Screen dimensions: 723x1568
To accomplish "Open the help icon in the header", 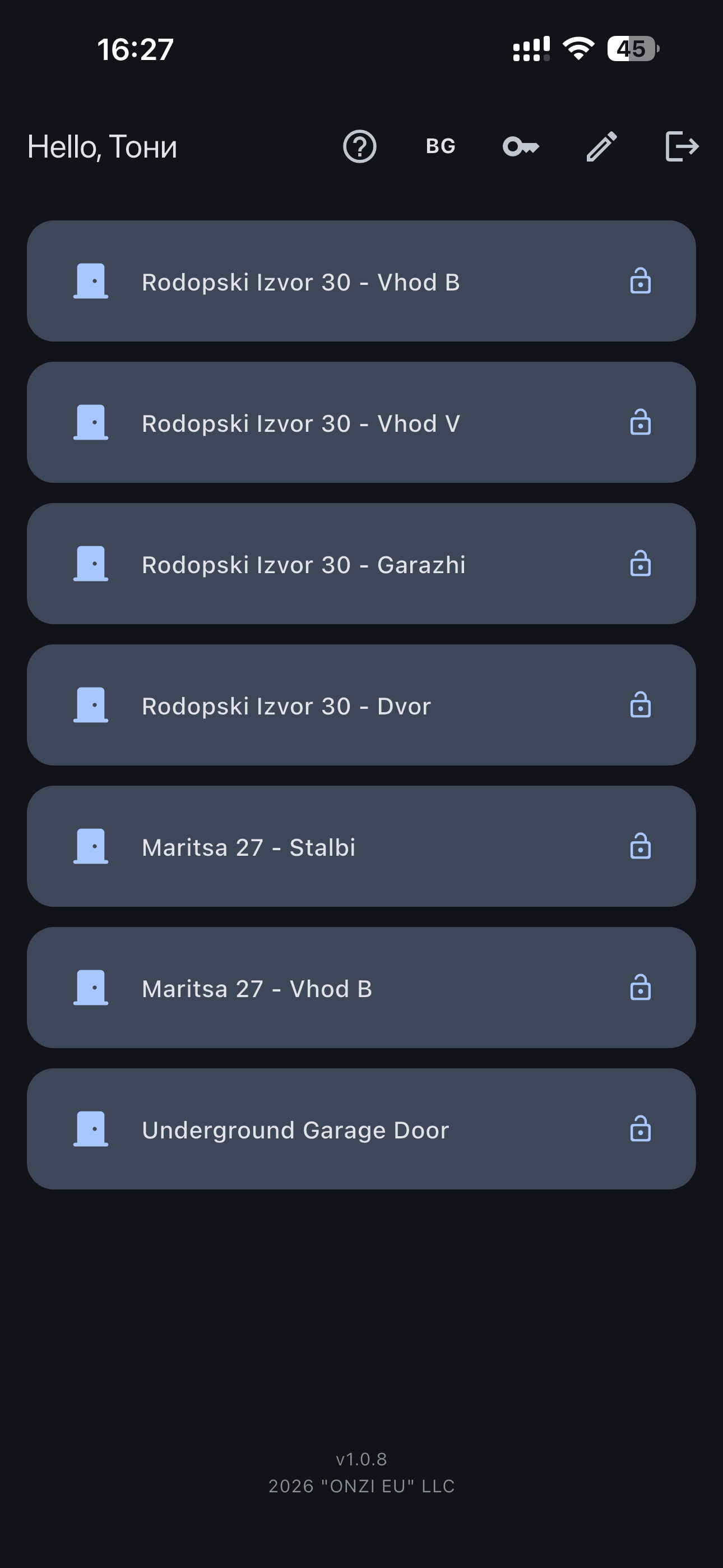I will (x=360, y=146).
